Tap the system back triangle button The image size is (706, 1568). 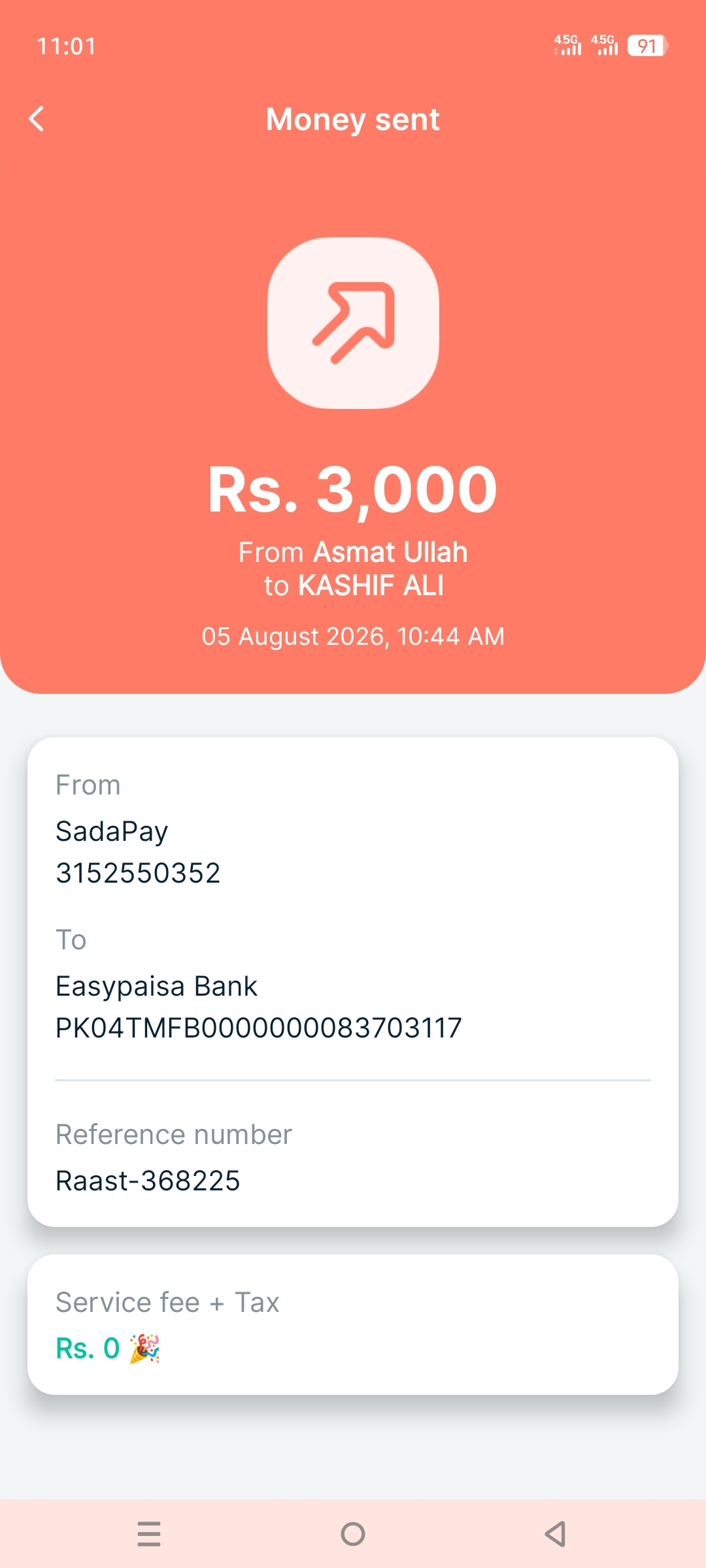tap(556, 1533)
